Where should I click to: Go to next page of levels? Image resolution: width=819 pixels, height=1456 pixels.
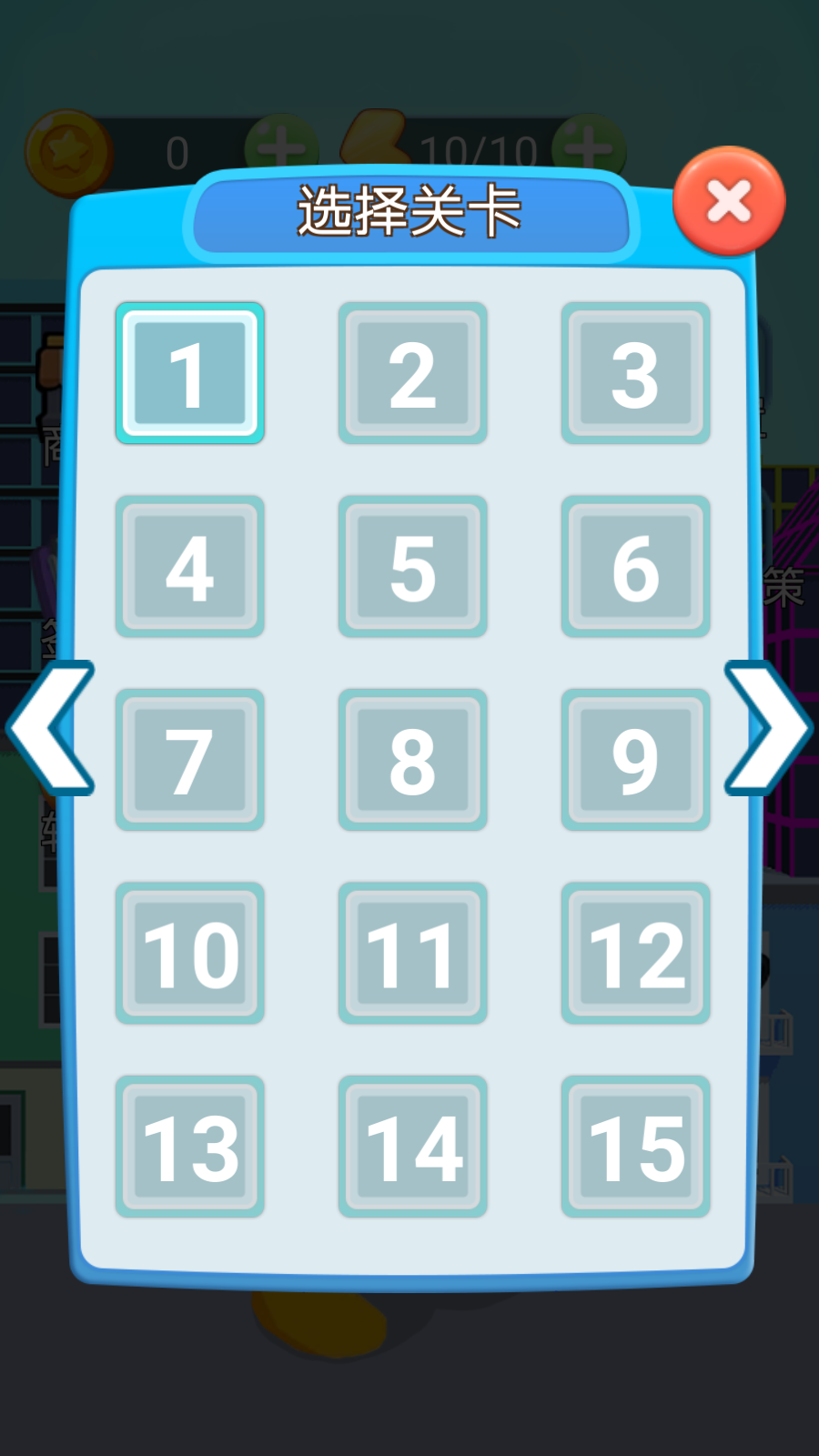tap(769, 728)
